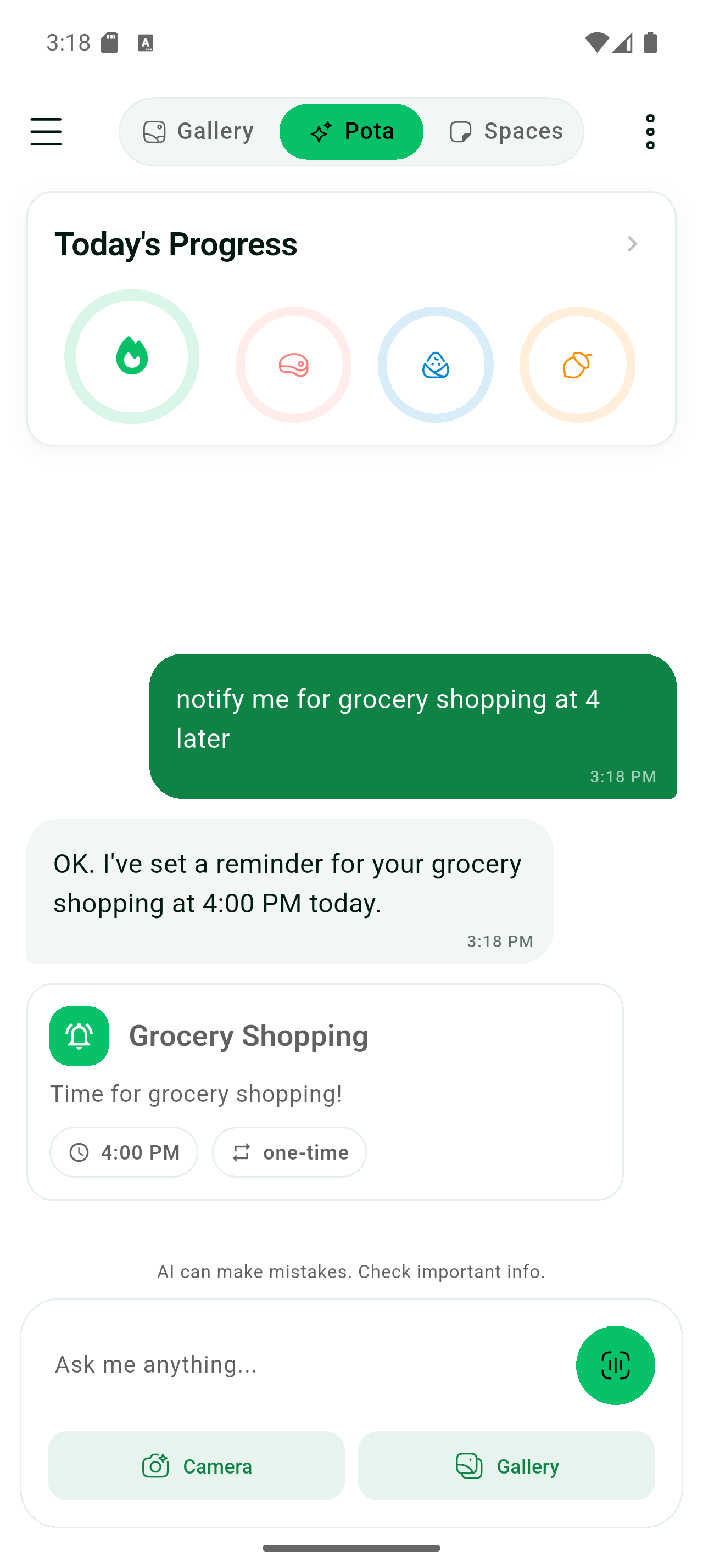
Task: Tap the bell icon on the reminder card
Action: click(79, 1035)
